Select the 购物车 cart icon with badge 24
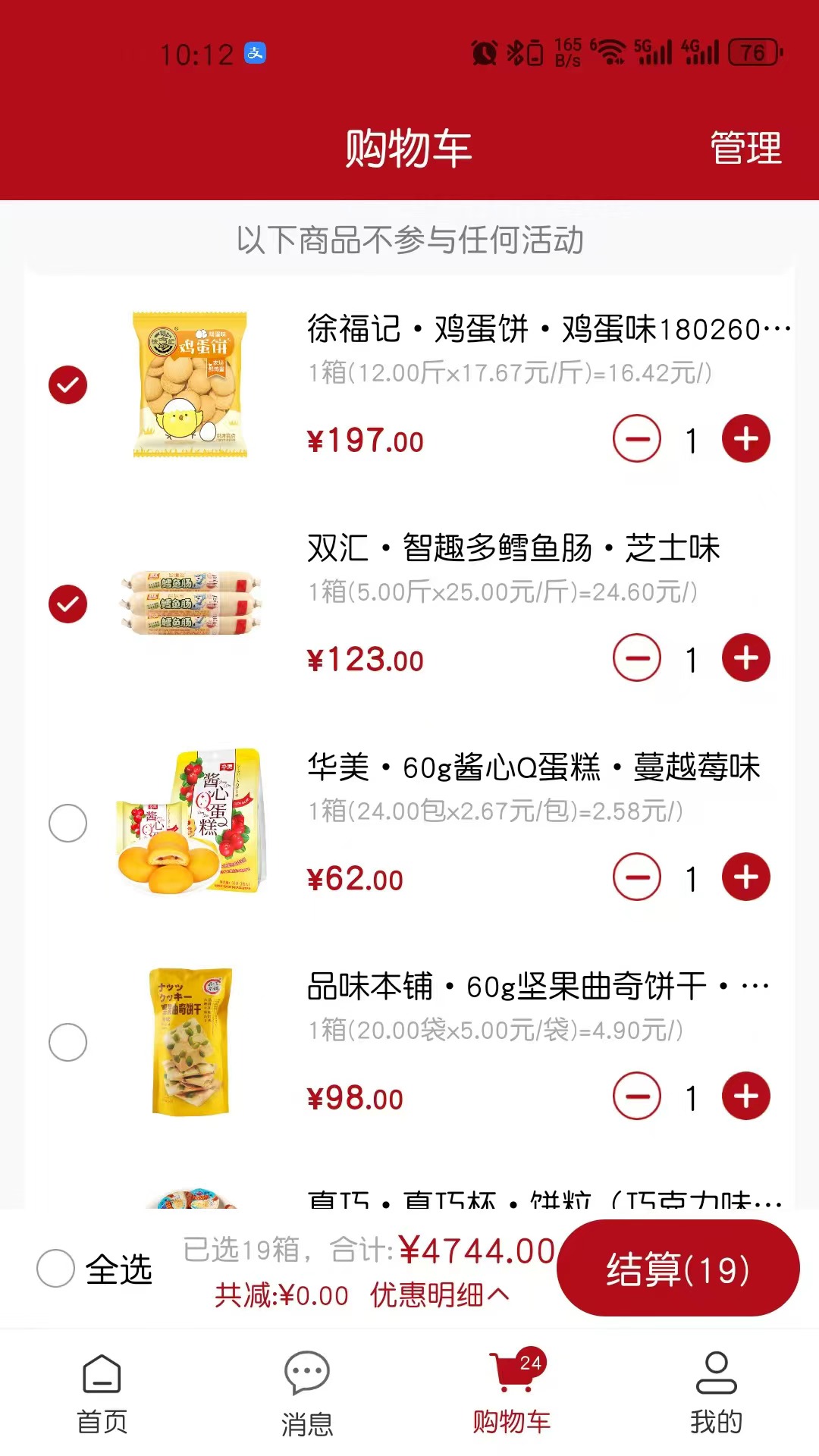 pos(512,1369)
